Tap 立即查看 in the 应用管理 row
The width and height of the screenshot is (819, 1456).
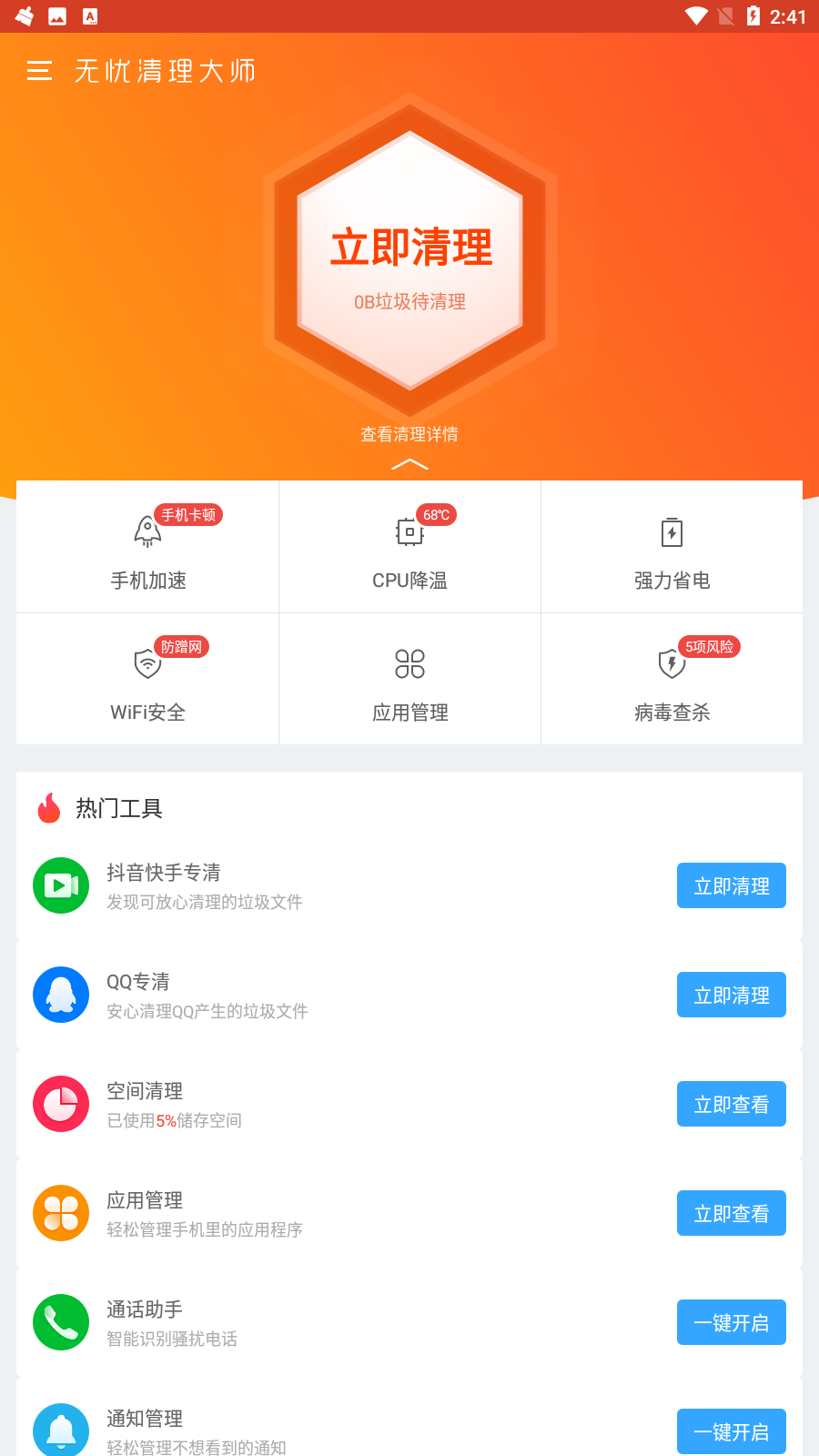coord(731,1213)
